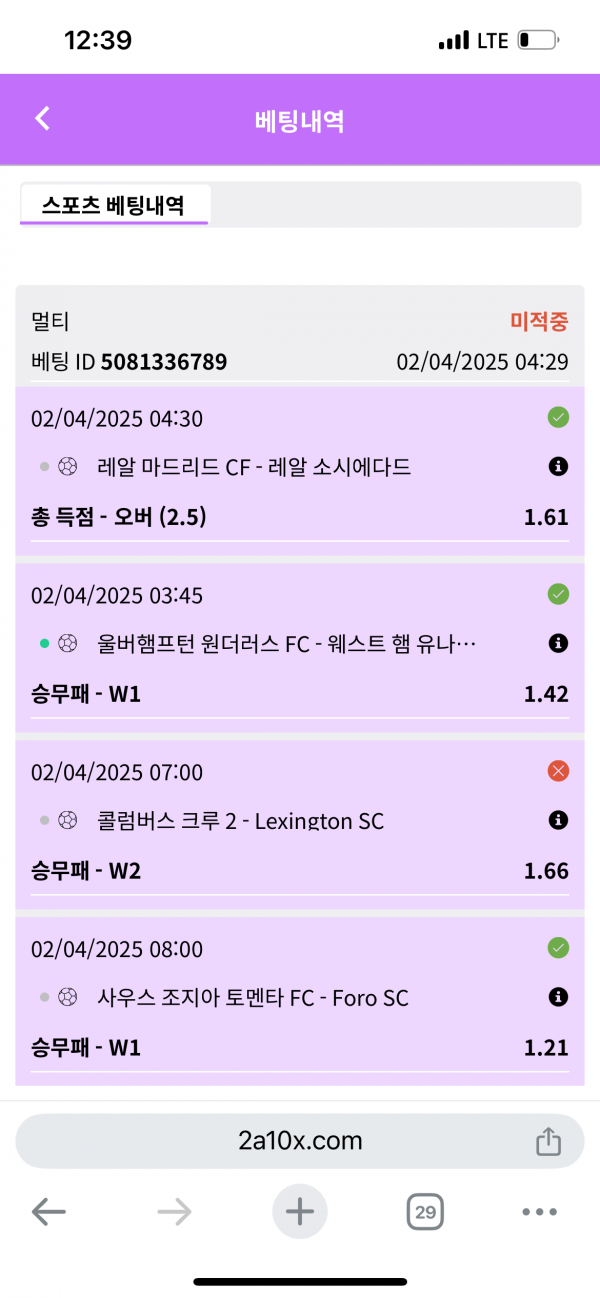The width and height of the screenshot is (600, 1298).
Task: Select the 스포츠 베팅내역 tab
Action: (x=113, y=205)
